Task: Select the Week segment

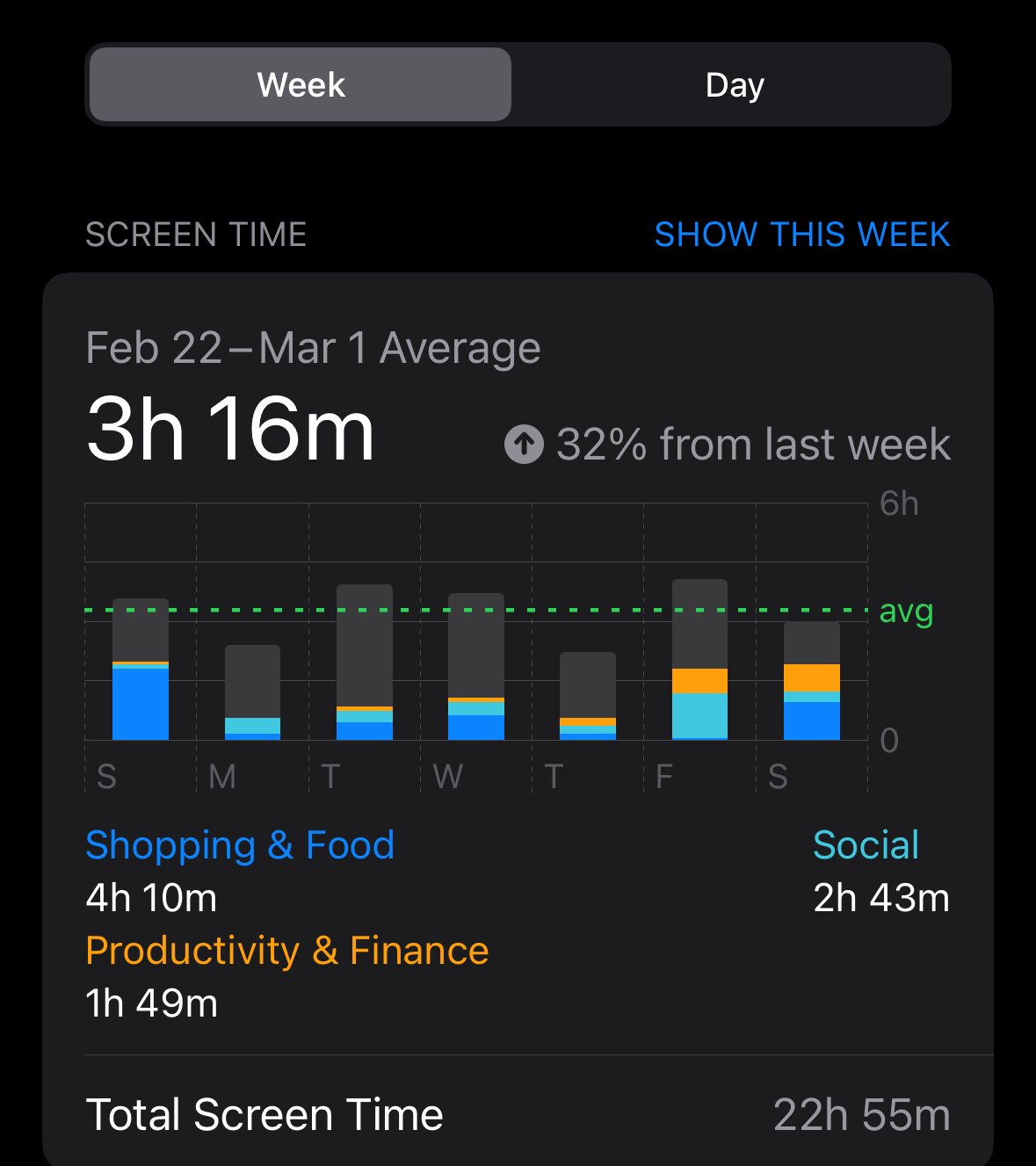Action: click(x=301, y=85)
